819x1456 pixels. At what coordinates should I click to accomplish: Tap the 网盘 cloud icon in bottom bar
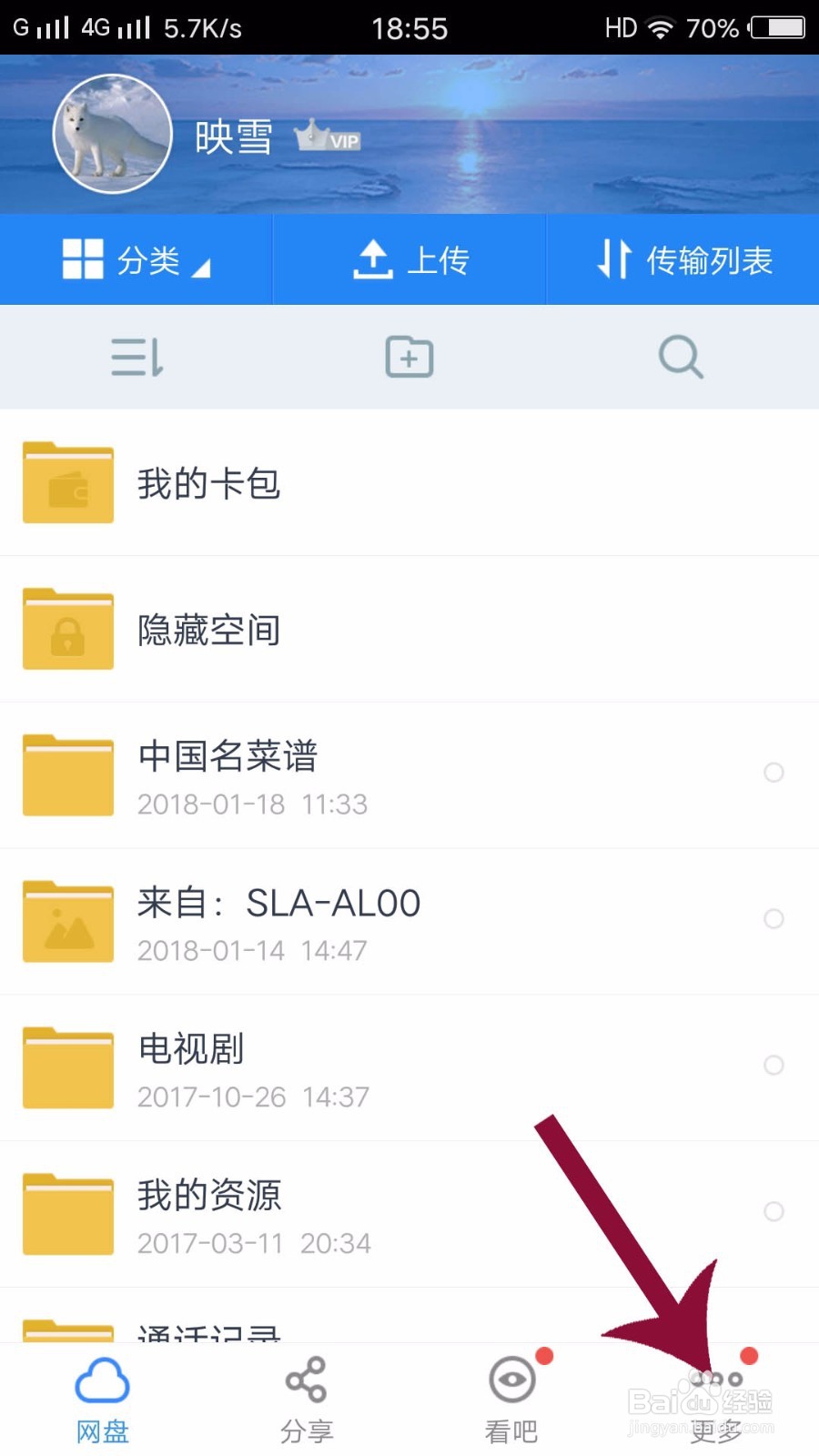(x=102, y=1380)
